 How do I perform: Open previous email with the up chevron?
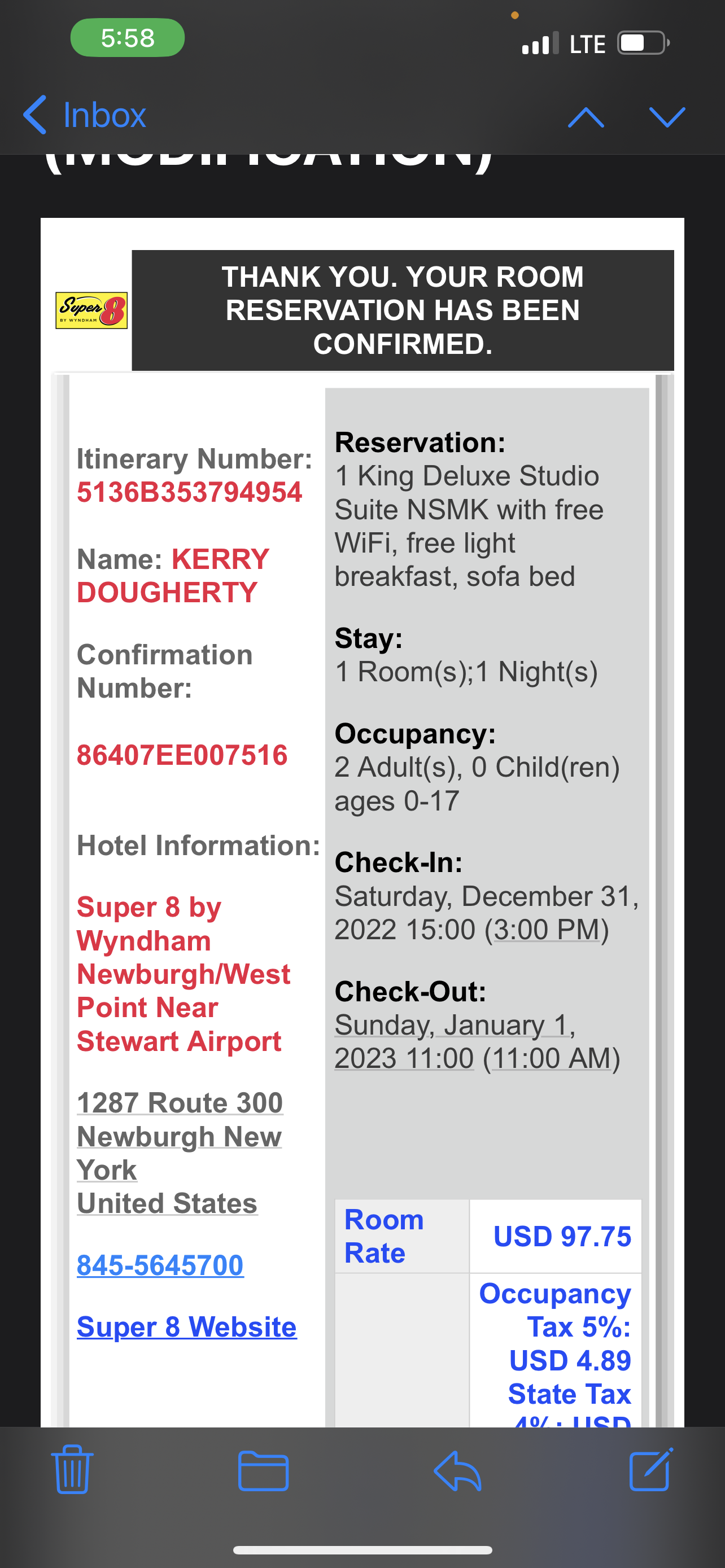[x=587, y=117]
